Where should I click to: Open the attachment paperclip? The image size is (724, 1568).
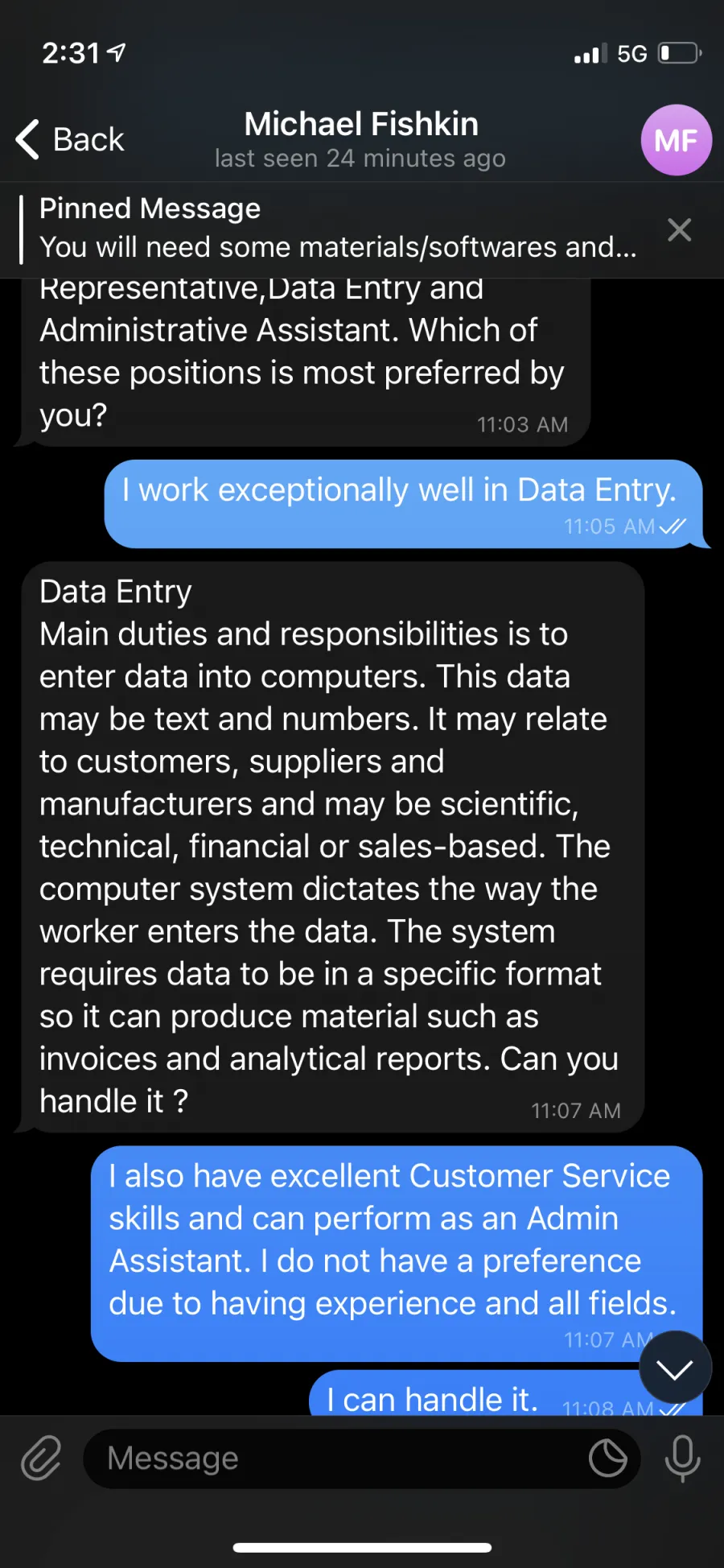coord(40,1458)
